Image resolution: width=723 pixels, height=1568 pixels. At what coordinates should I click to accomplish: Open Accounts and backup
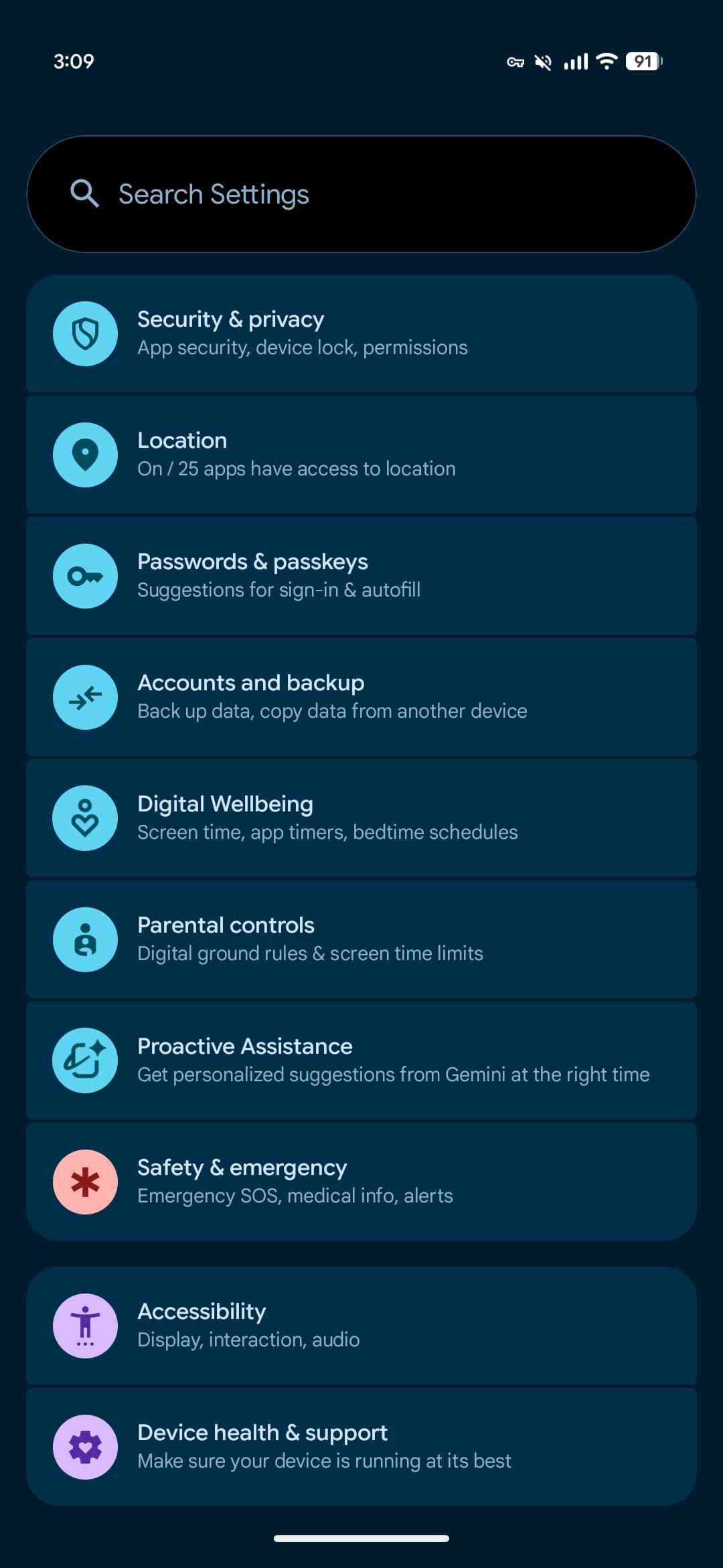[361, 697]
